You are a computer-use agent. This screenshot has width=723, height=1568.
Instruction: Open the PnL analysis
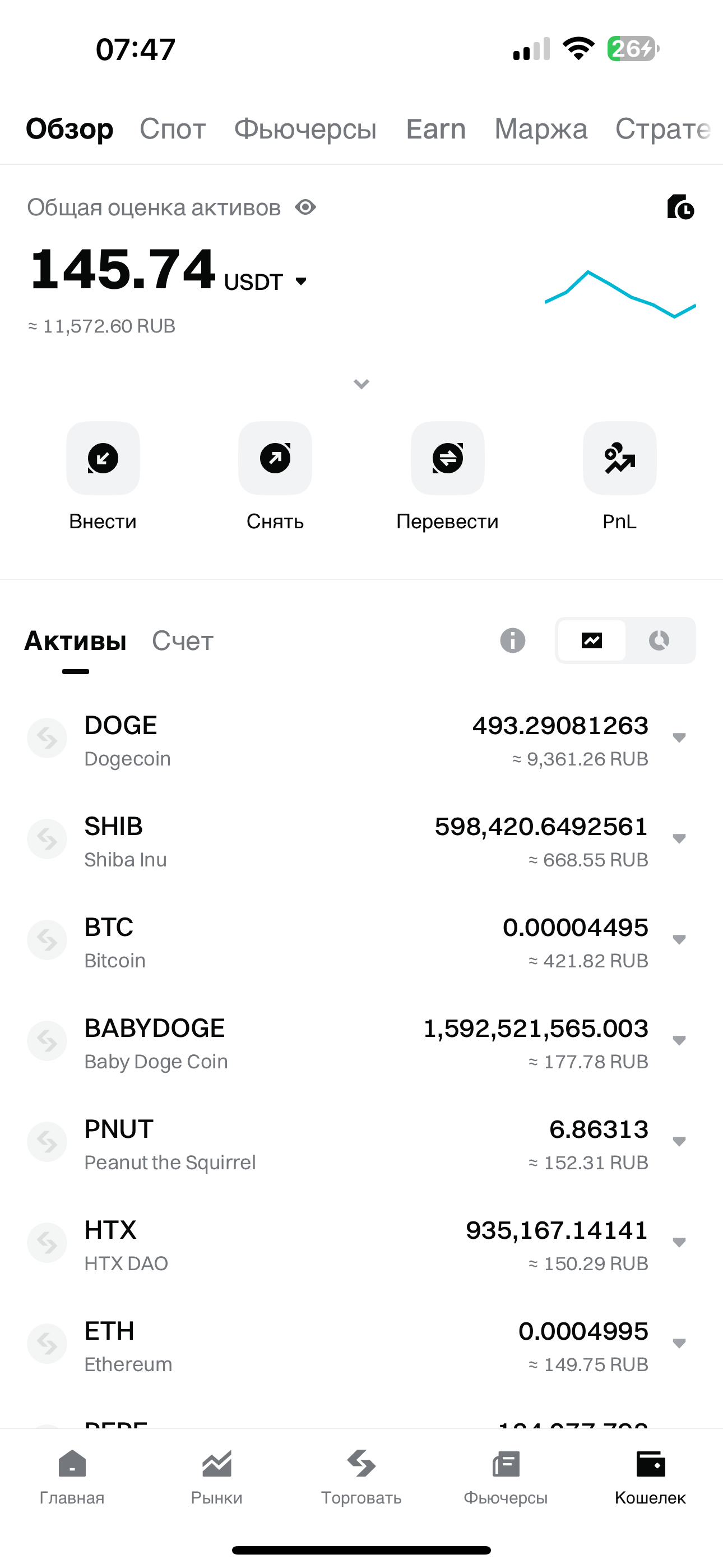point(619,477)
